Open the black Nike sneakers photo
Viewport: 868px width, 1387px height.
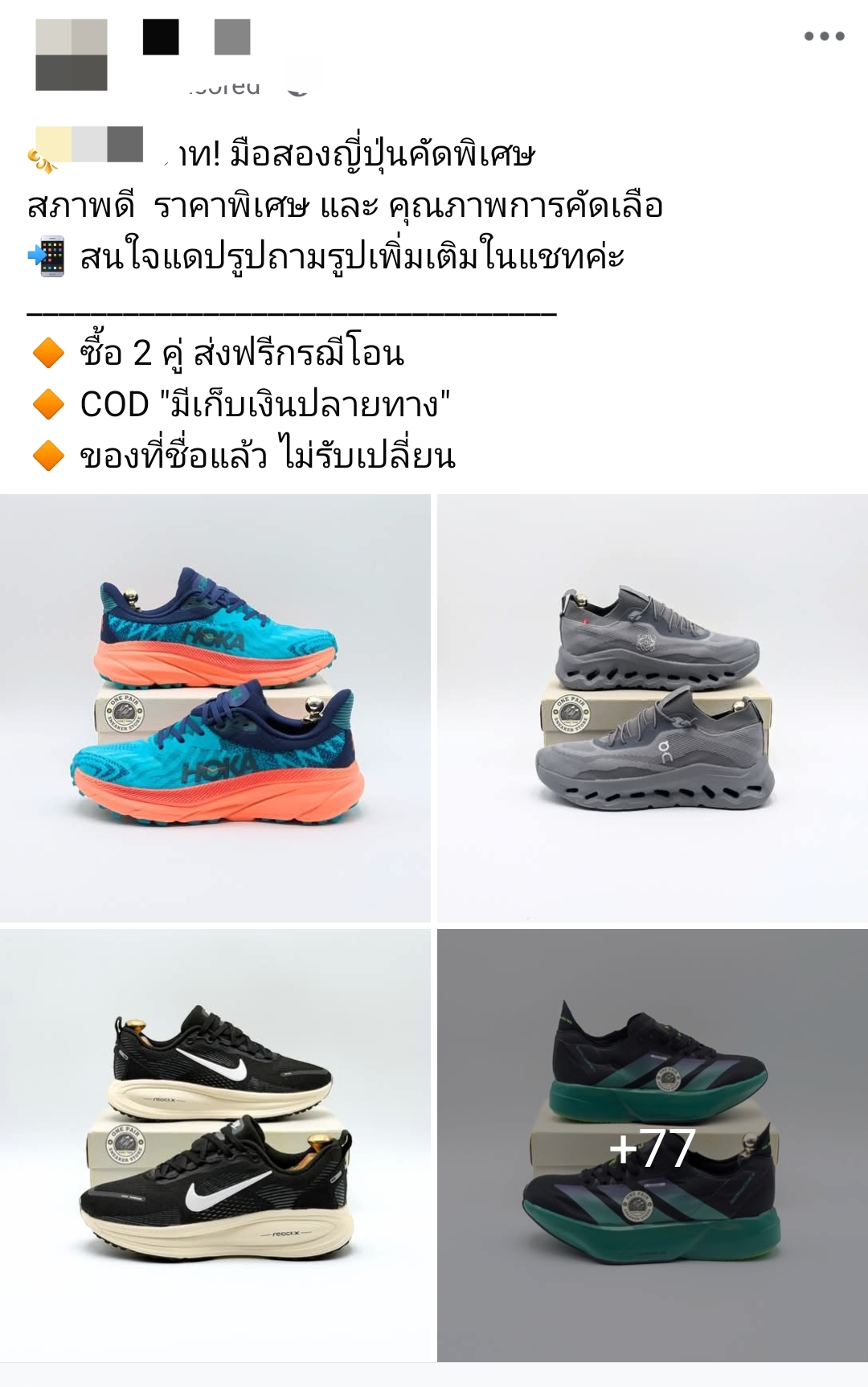tap(215, 1144)
